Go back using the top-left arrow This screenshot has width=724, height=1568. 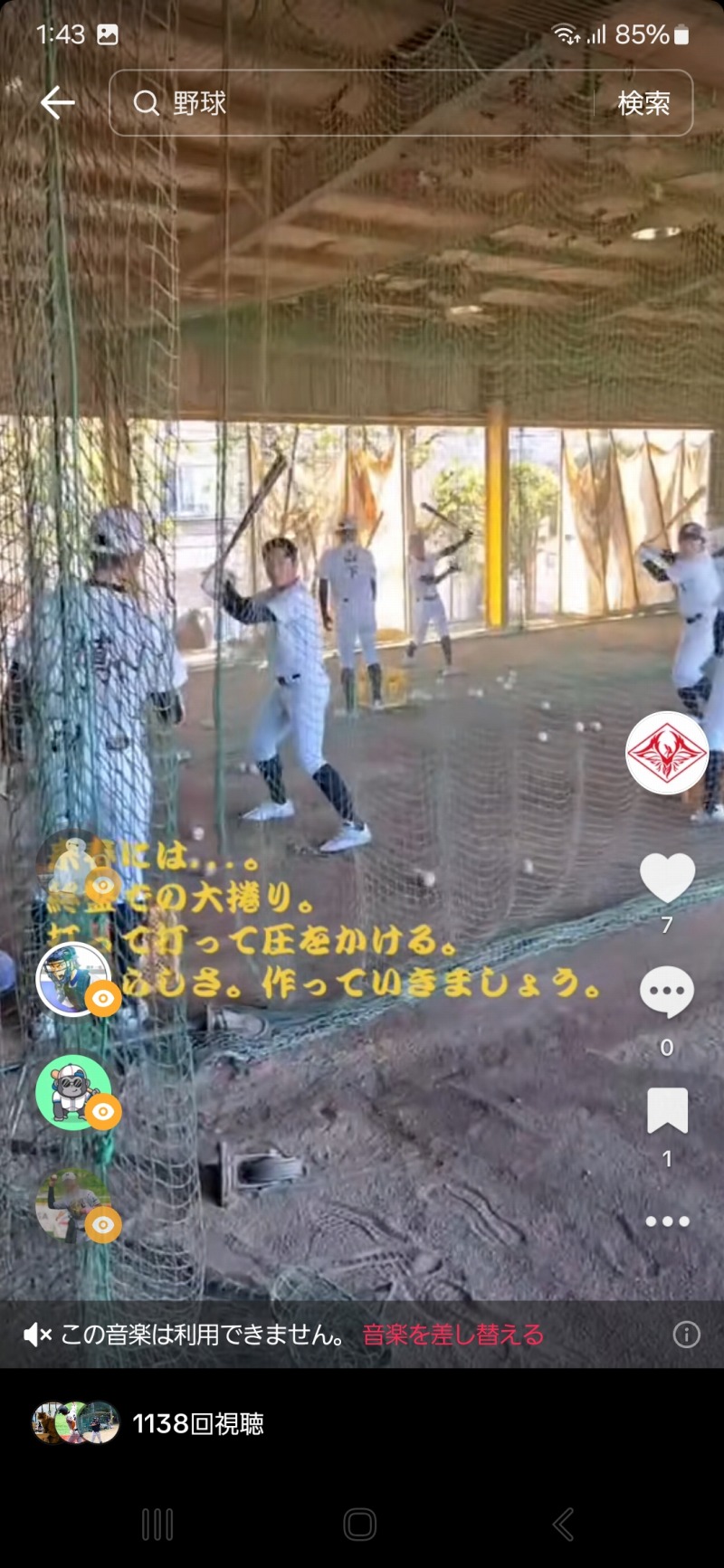pos(57,103)
